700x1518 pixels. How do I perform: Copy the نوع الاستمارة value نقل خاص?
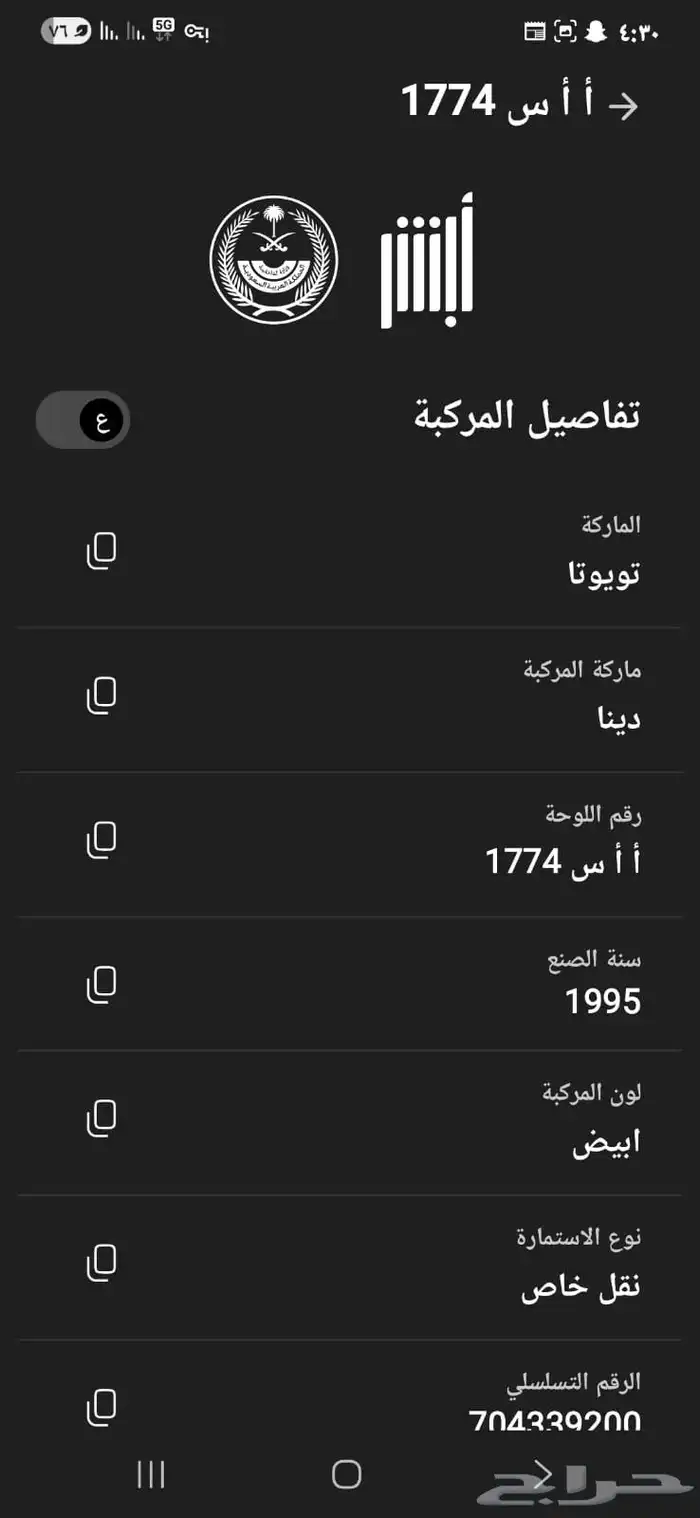pos(101,1263)
